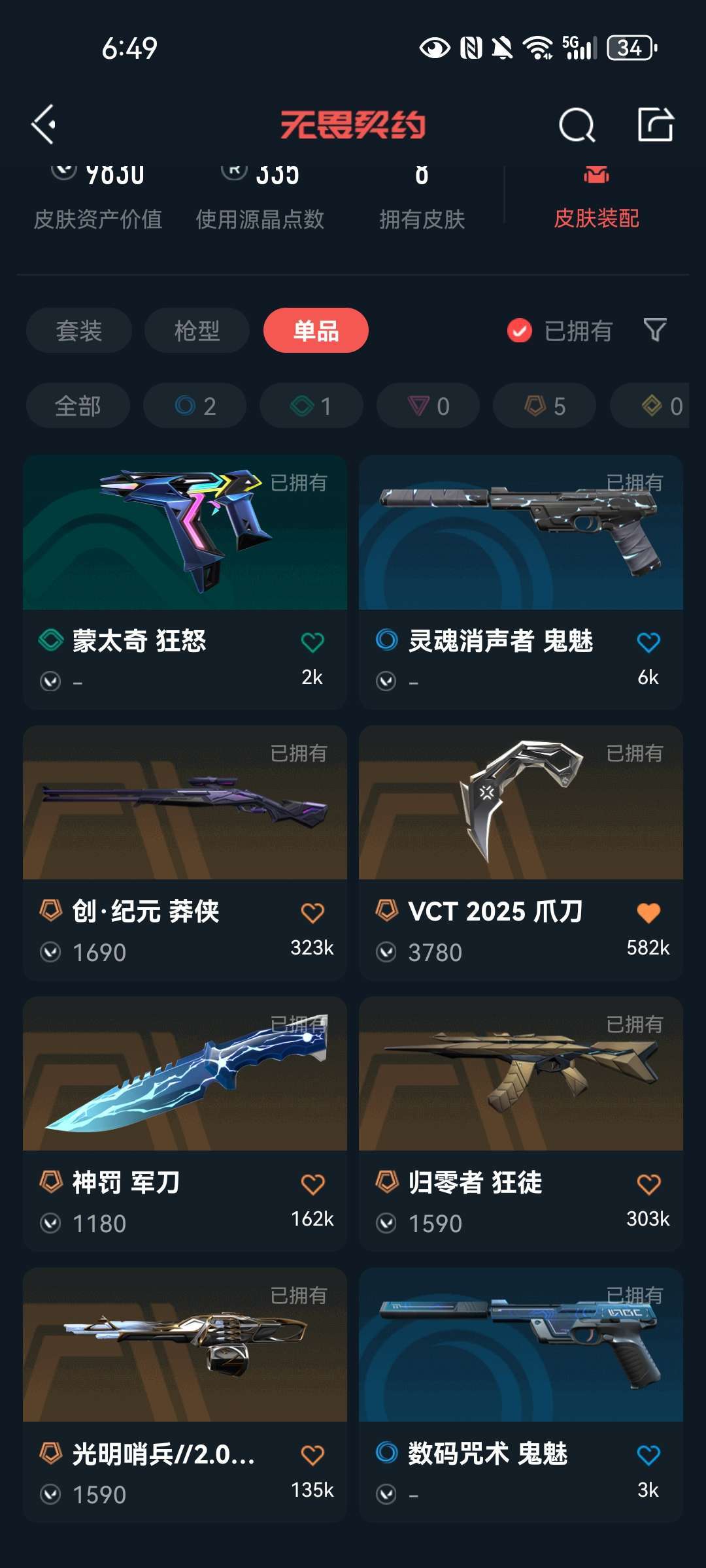Filter by the orange rarity chip showing 5
This screenshot has width=706, height=1568.
[x=545, y=406]
